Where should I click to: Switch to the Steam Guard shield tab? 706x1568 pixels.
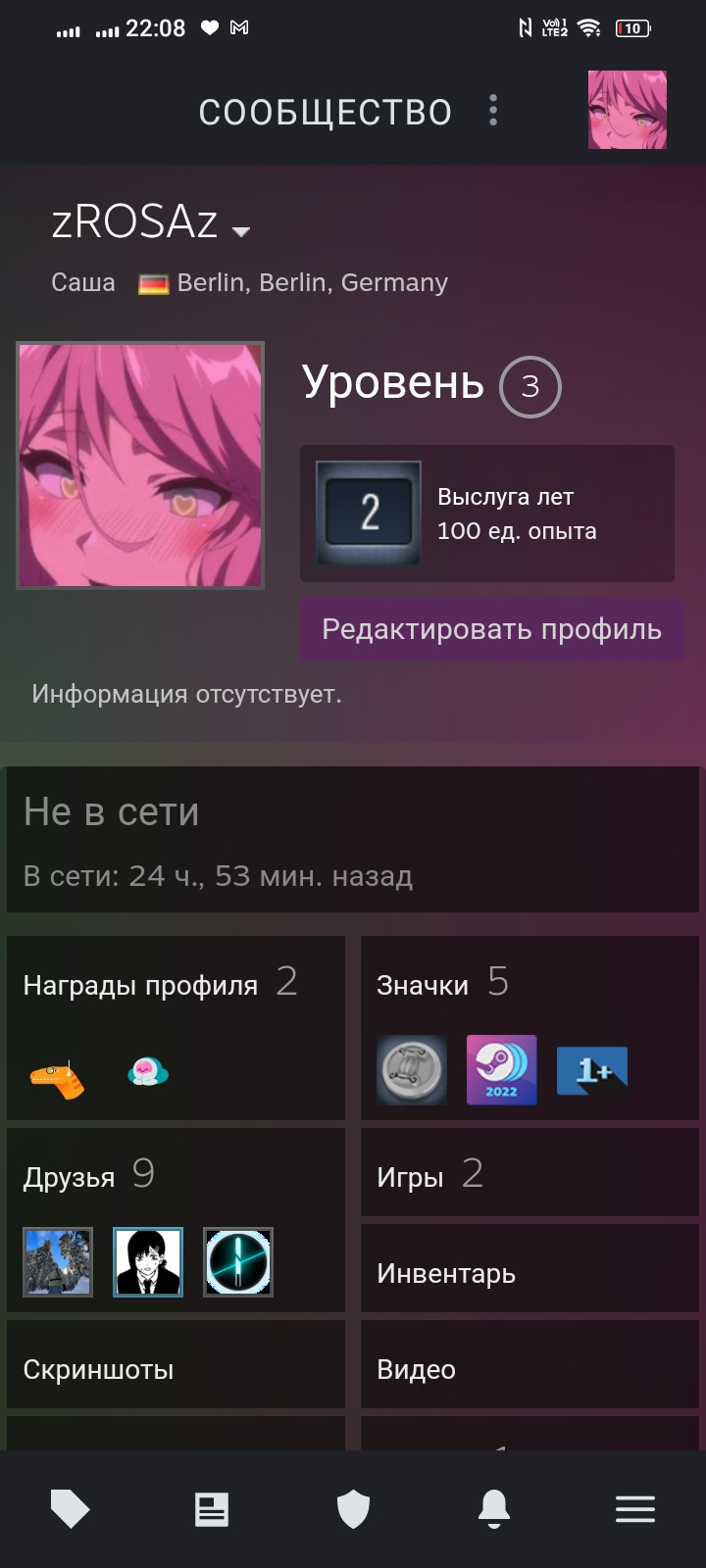353,1509
